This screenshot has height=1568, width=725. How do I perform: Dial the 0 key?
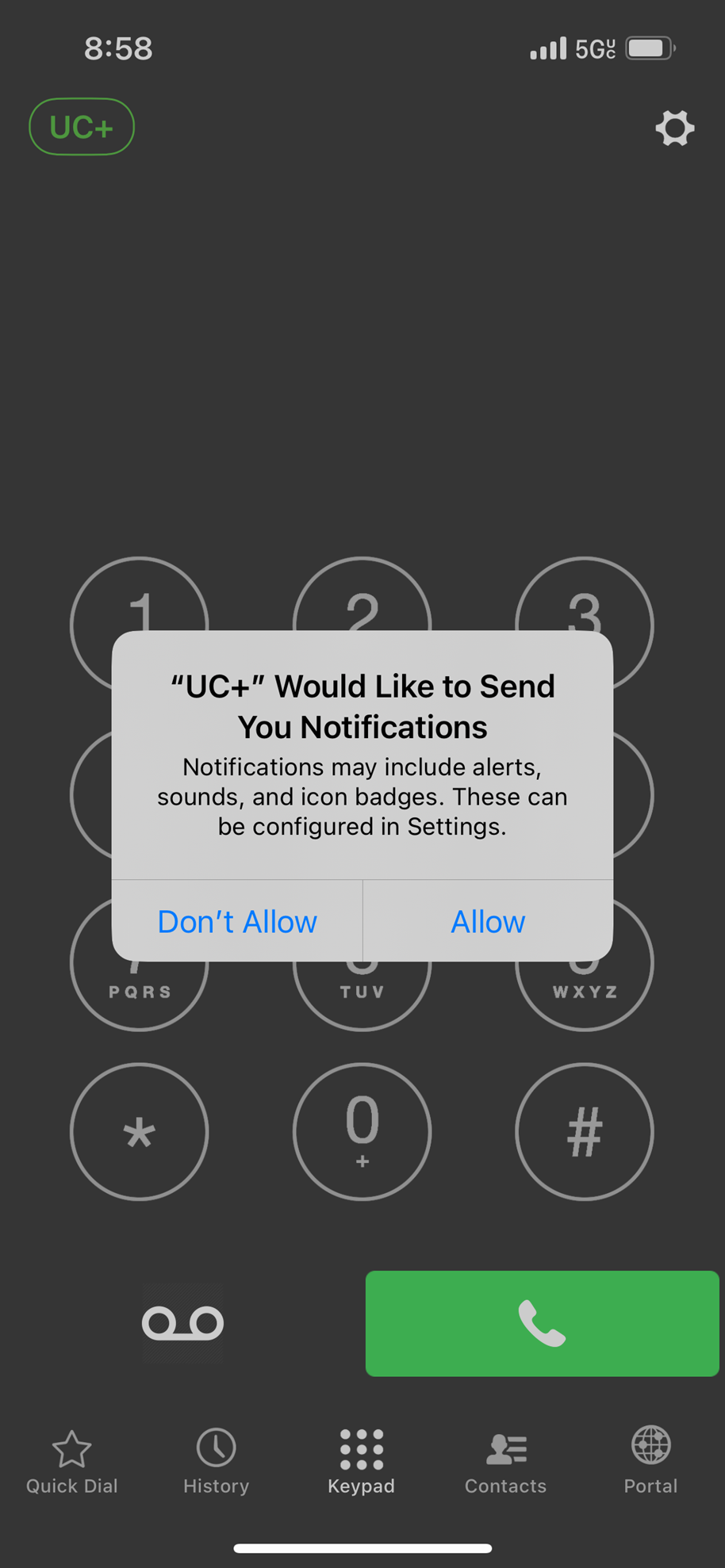362,1131
